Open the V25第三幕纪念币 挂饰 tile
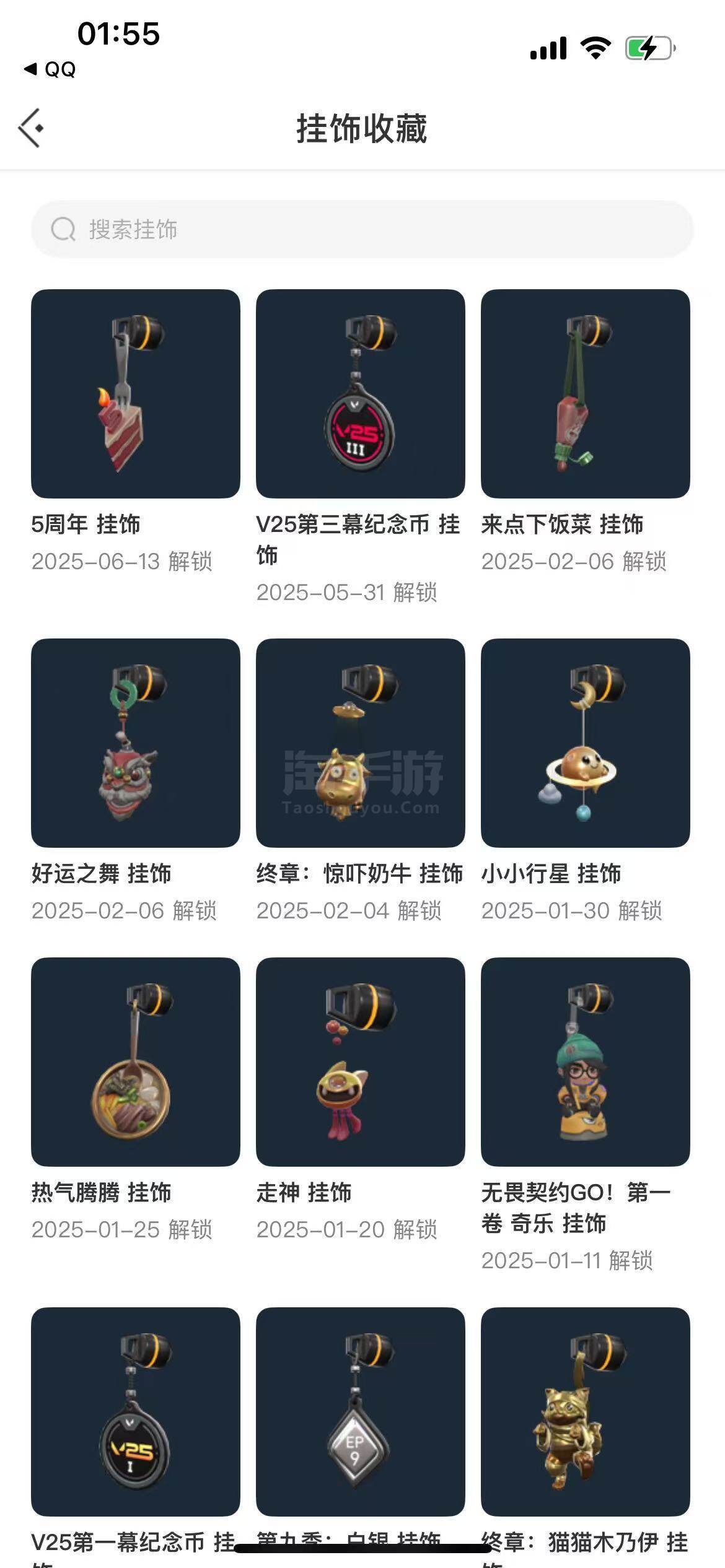Screen dimensions: 725x1568 pyautogui.click(x=361, y=394)
